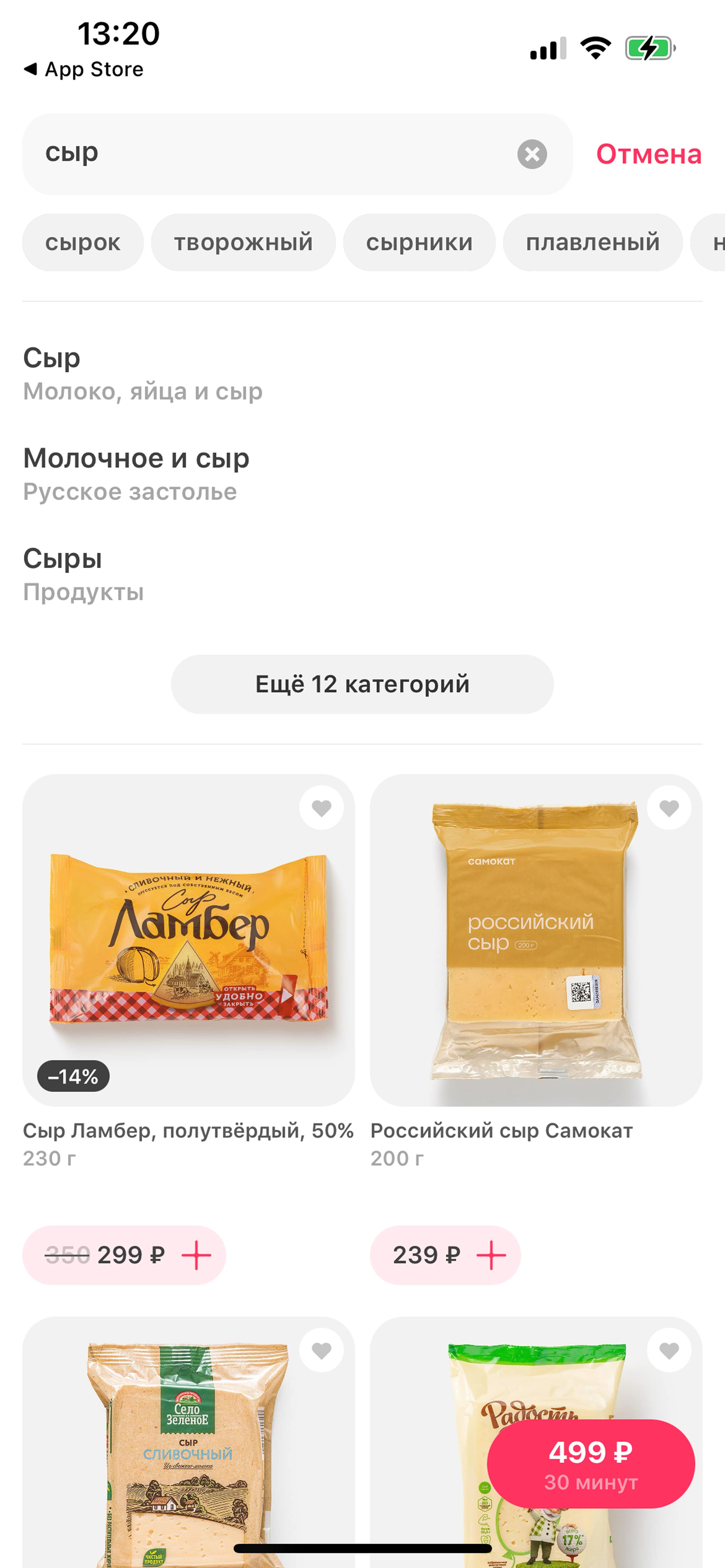
Task: Return to the App Store via back link
Action: [x=84, y=69]
